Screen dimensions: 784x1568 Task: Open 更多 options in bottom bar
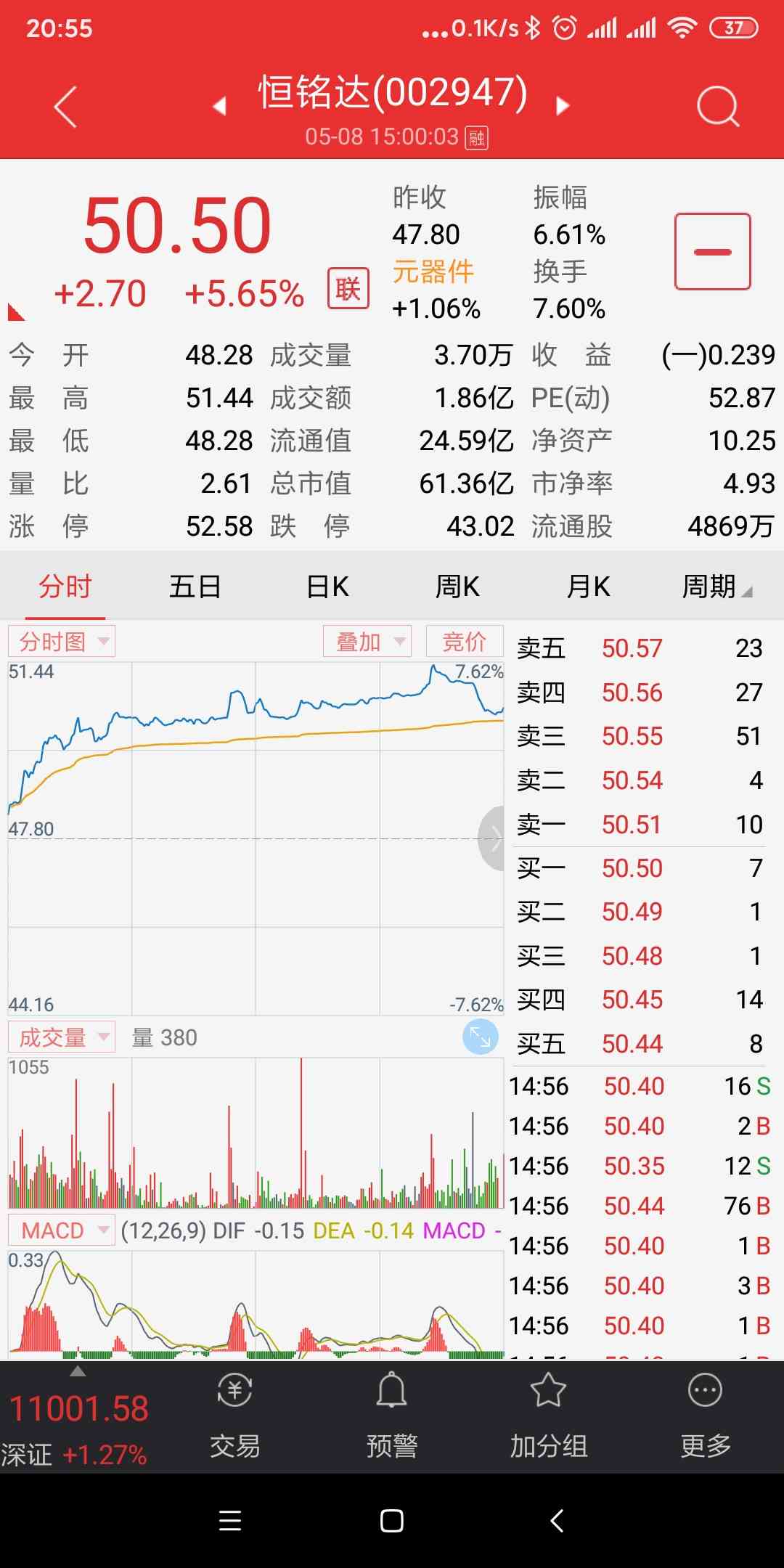pos(705,1416)
